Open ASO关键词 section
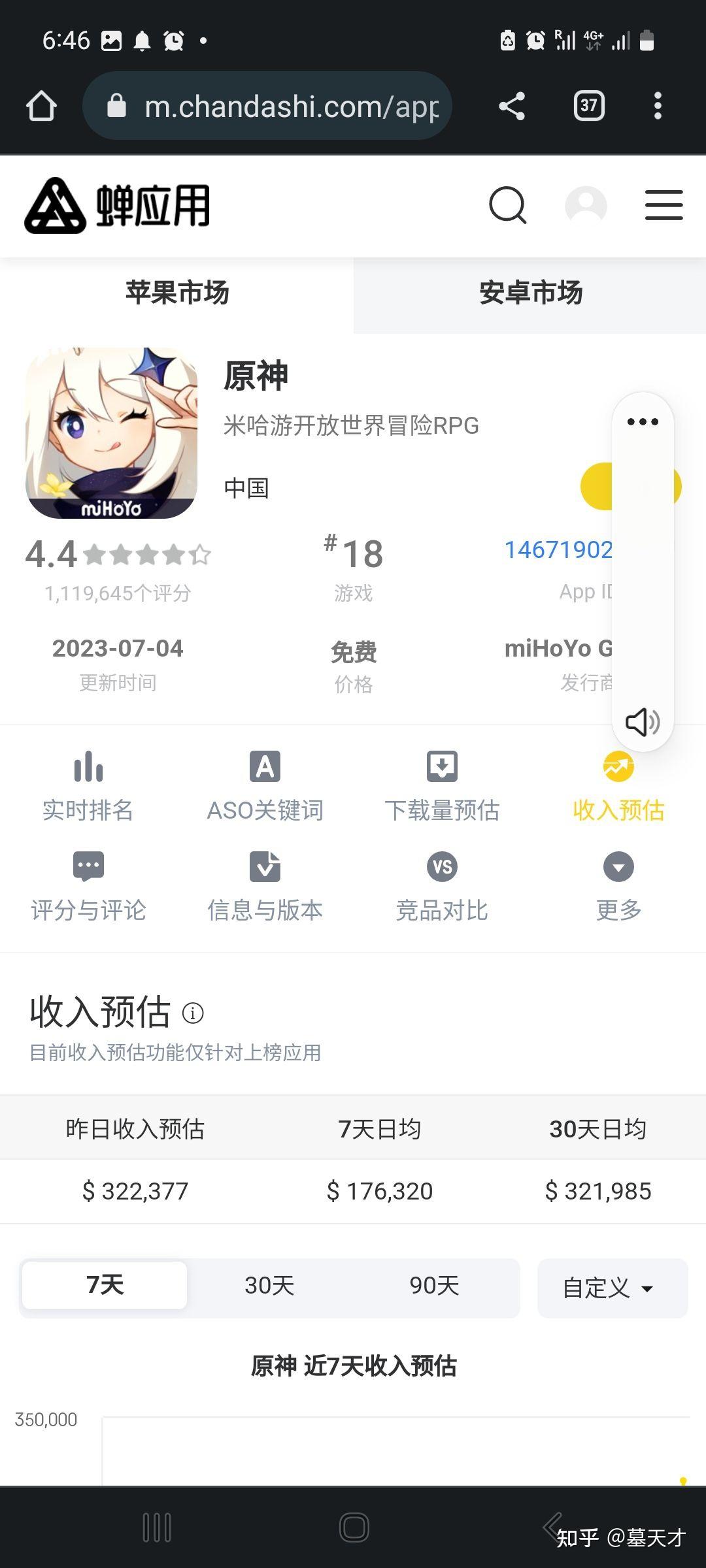Viewport: 706px width, 1568px height. coord(265,786)
